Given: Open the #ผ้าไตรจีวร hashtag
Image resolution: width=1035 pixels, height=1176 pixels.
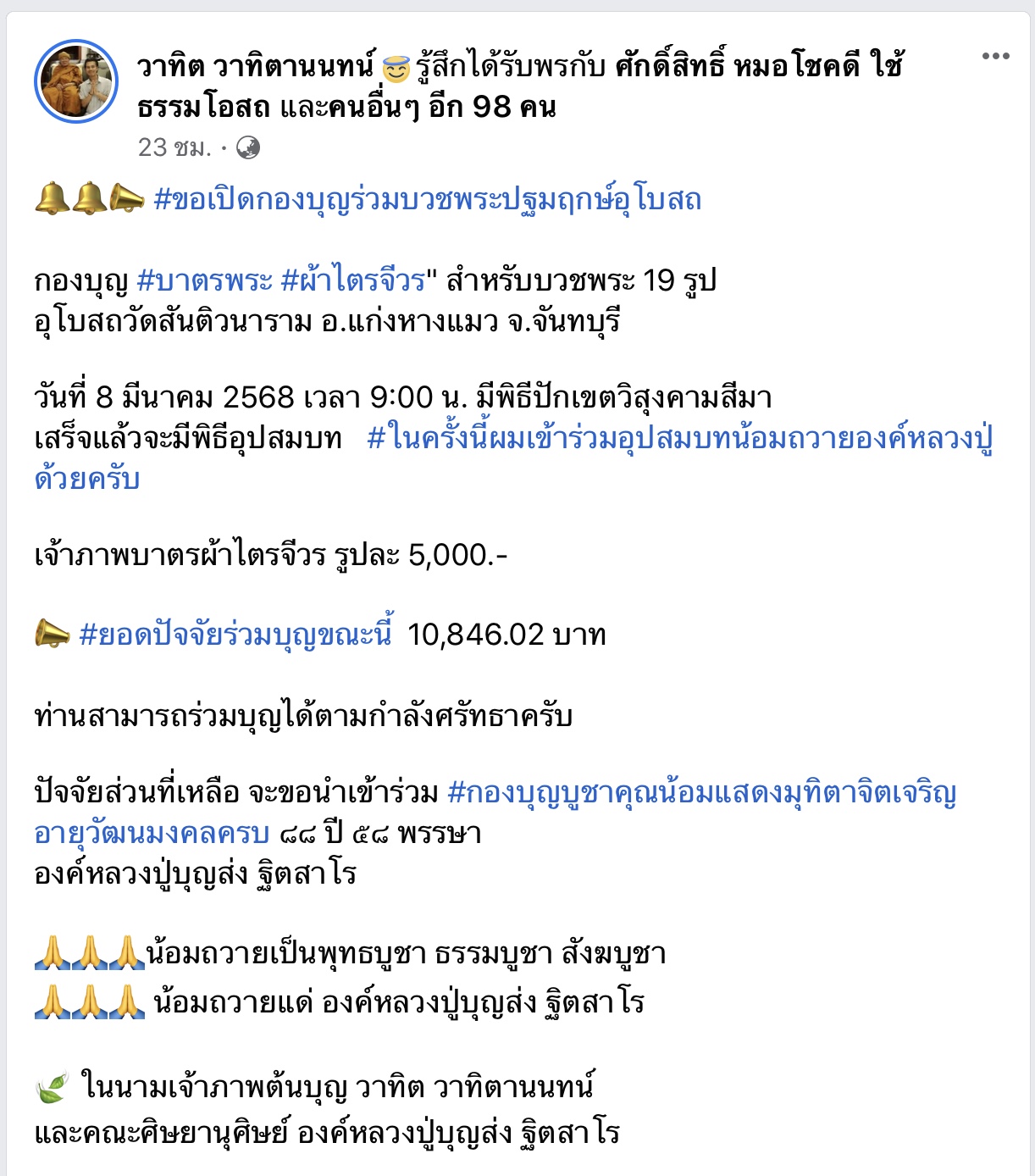Looking at the screenshot, I should click(x=352, y=280).
